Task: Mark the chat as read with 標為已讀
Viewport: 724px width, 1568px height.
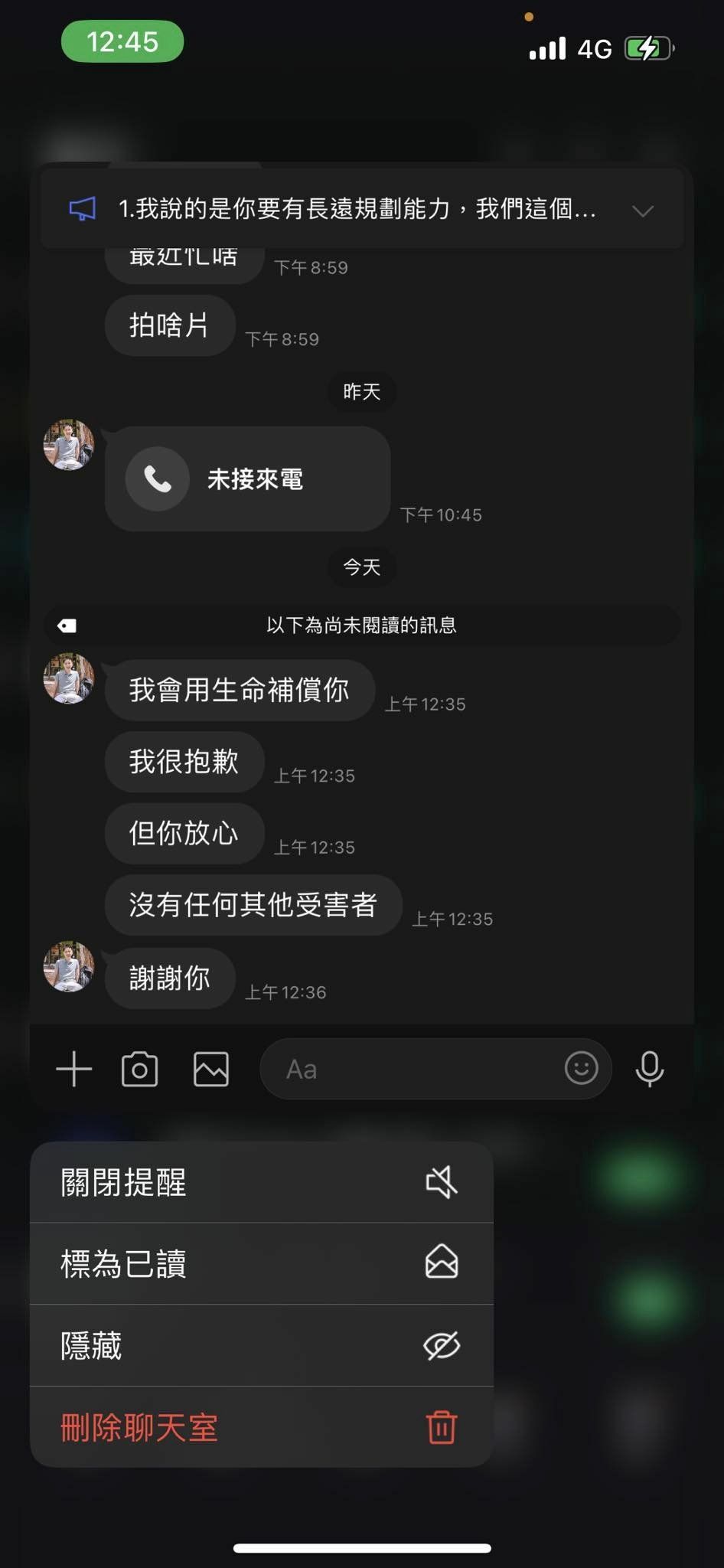Action: click(261, 1263)
